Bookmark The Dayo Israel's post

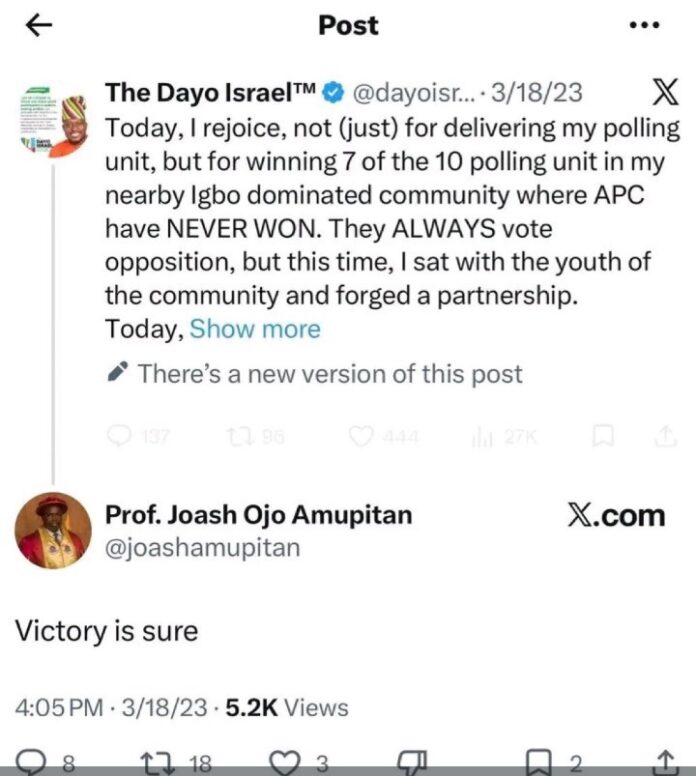click(602, 436)
